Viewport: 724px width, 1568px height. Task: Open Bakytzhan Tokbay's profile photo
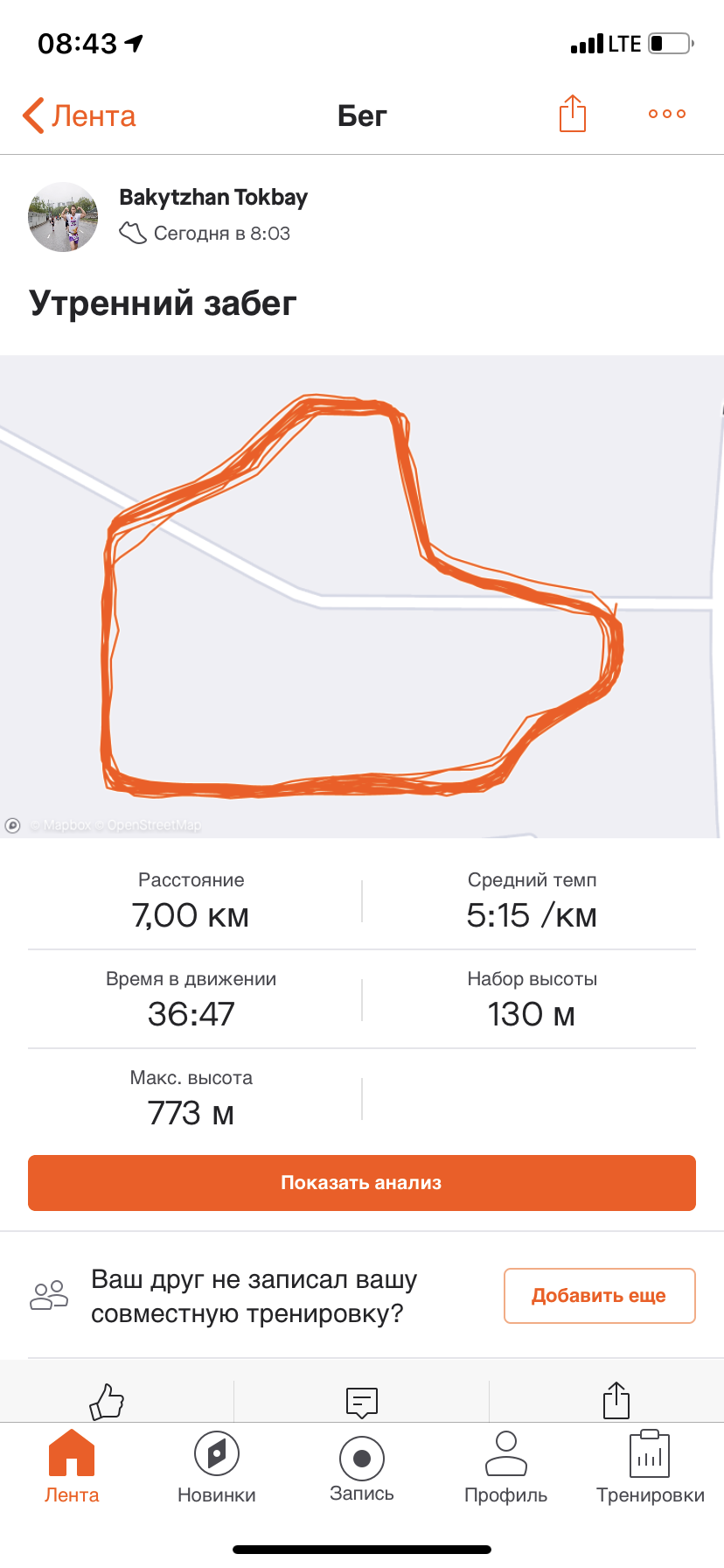(x=62, y=217)
